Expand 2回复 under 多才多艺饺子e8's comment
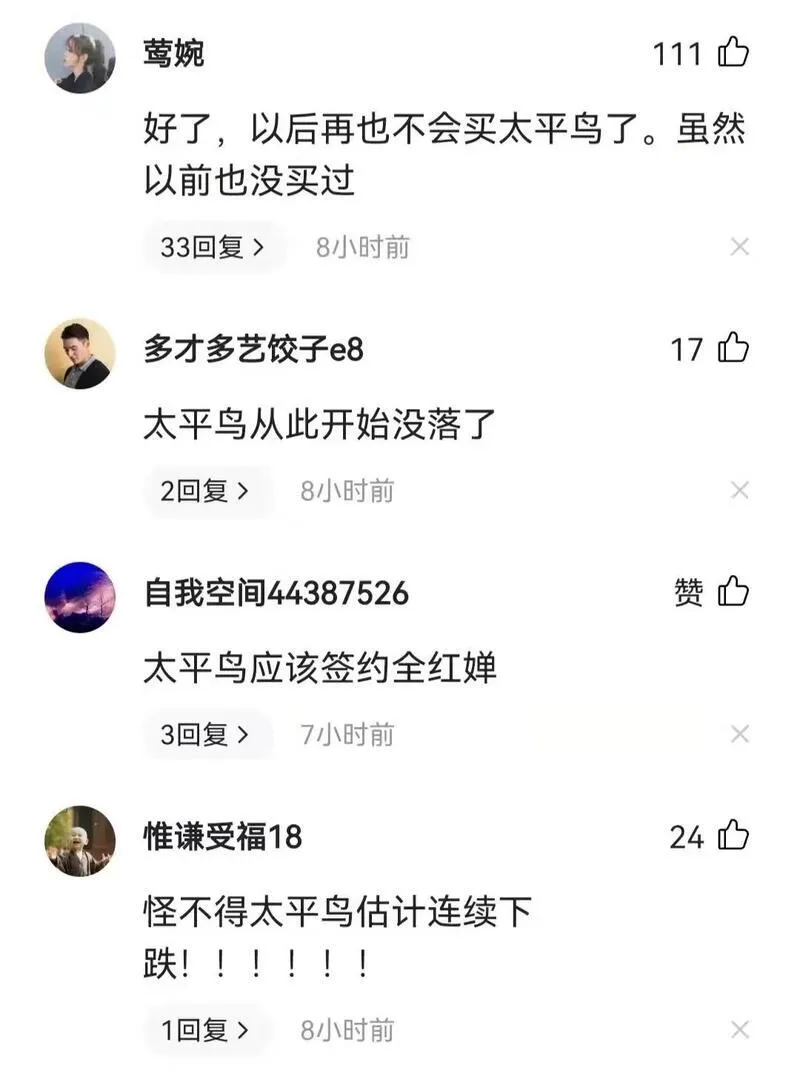The height and width of the screenshot is (1073, 800). 205,491
